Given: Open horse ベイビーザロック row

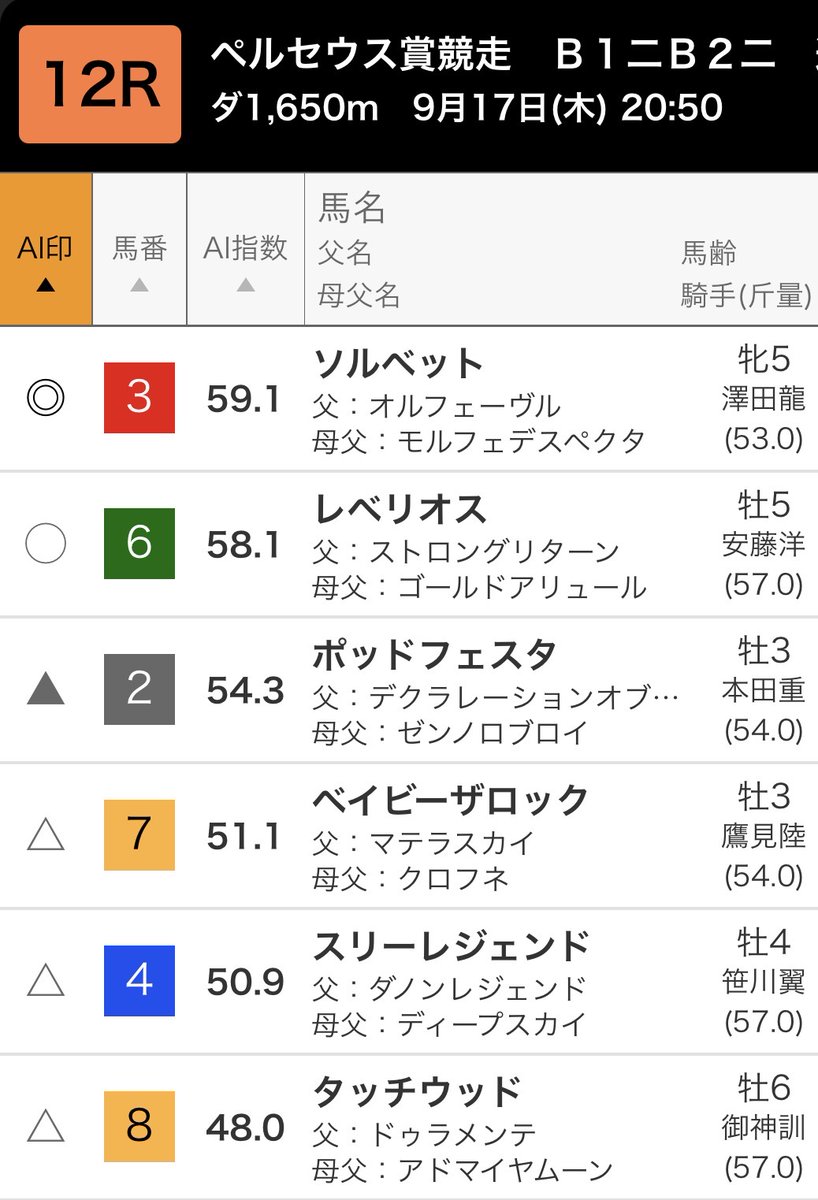Looking at the screenshot, I should tap(409, 836).
